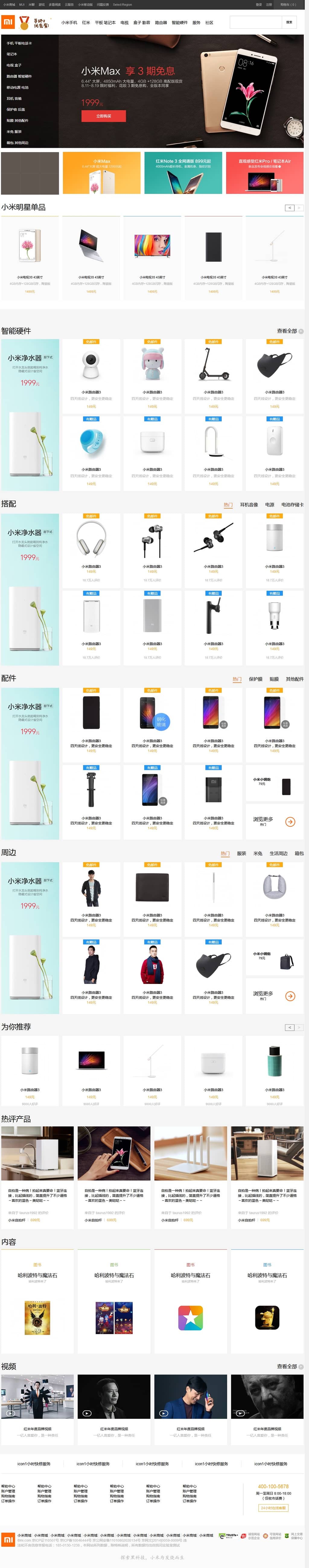Open the 社区 community link
This screenshot has width=309, height=1568.
(209, 23)
